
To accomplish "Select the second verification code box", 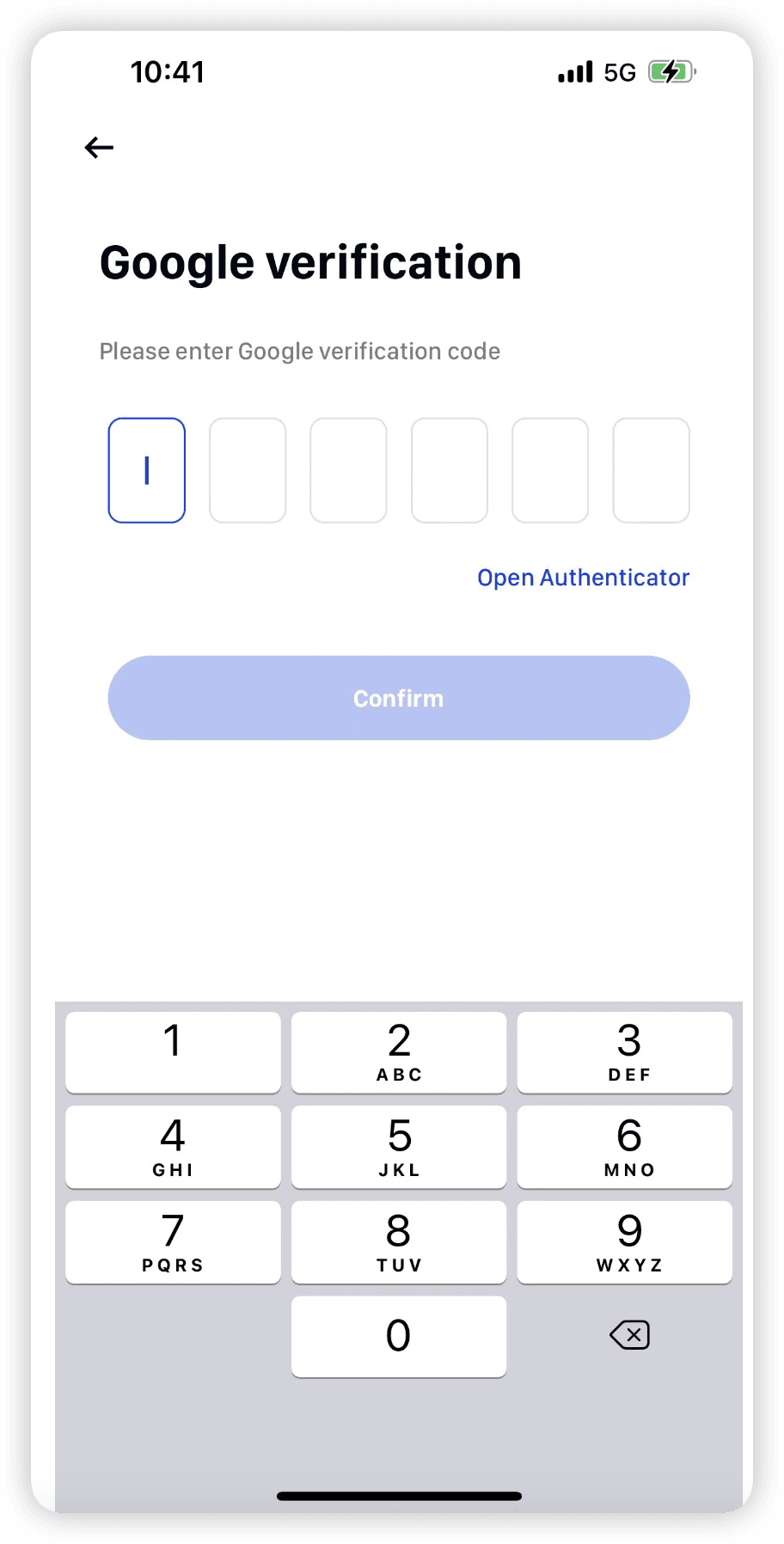I will pyautogui.click(x=248, y=470).
